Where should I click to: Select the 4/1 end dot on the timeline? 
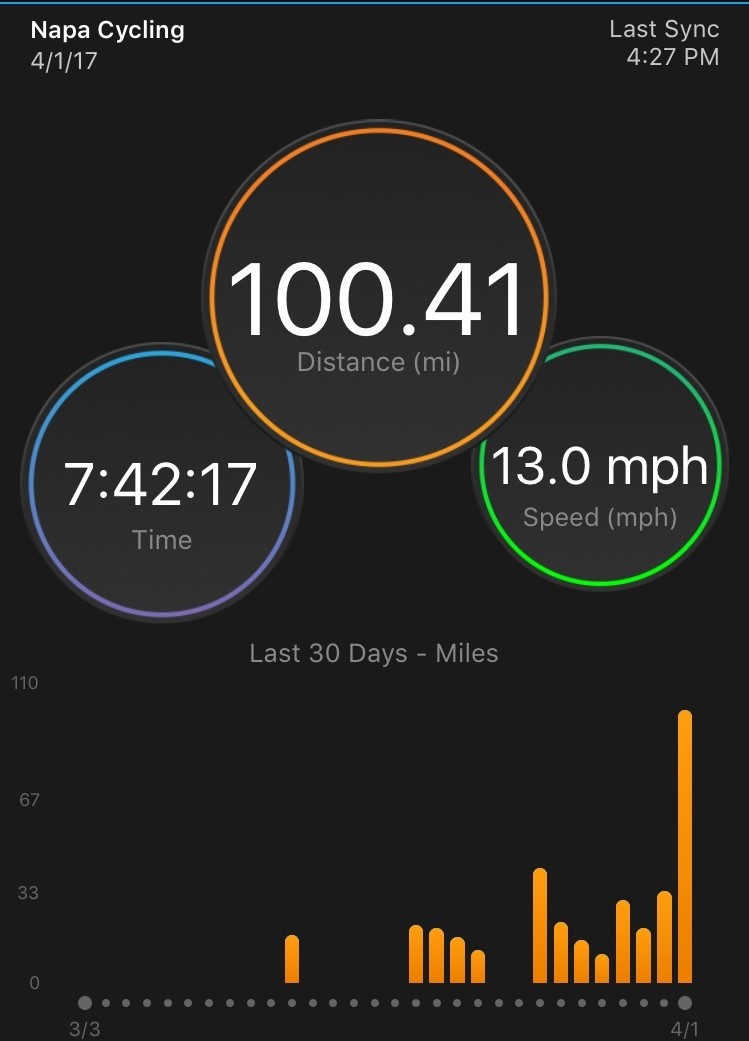click(685, 1002)
